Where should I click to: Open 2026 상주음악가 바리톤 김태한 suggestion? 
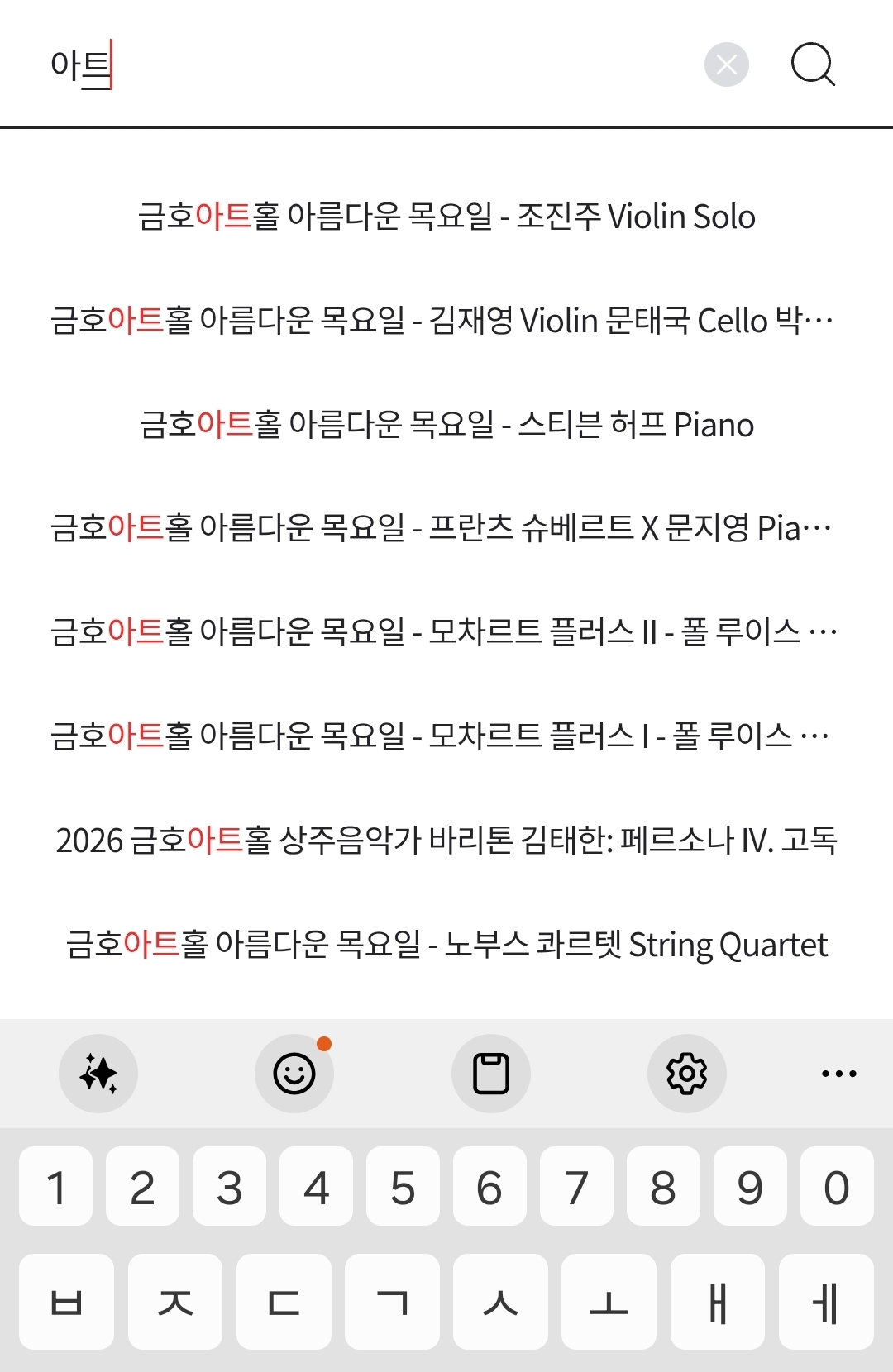(446, 840)
